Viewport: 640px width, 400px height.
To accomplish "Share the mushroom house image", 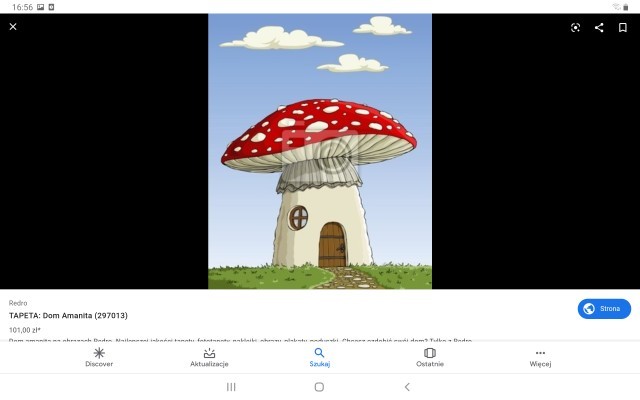I will click(599, 27).
